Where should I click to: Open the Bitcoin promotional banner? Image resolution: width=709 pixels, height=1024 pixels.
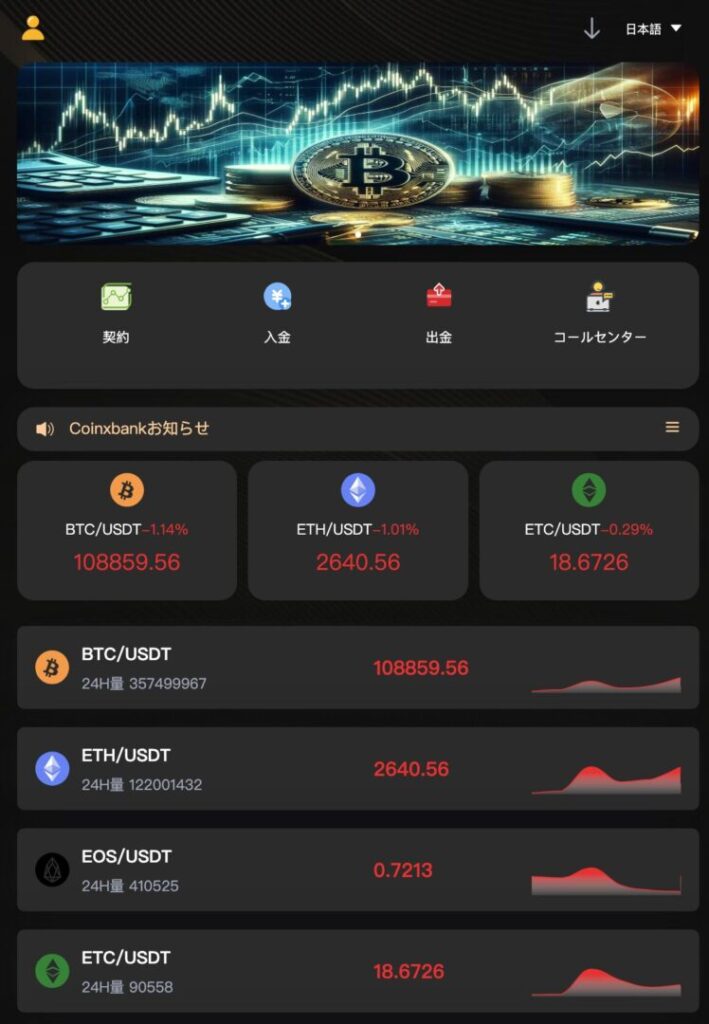357,154
